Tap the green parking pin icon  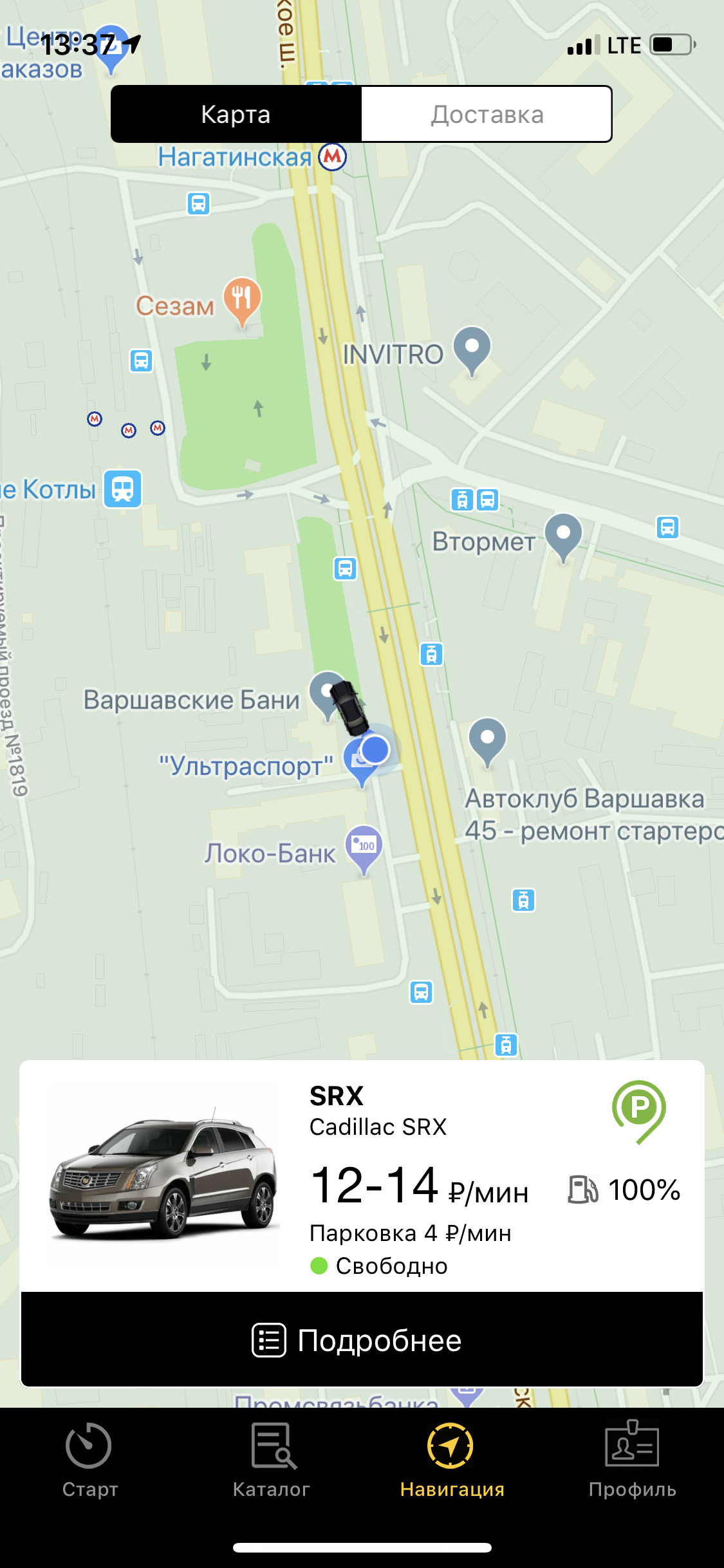(x=638, y=1112)
